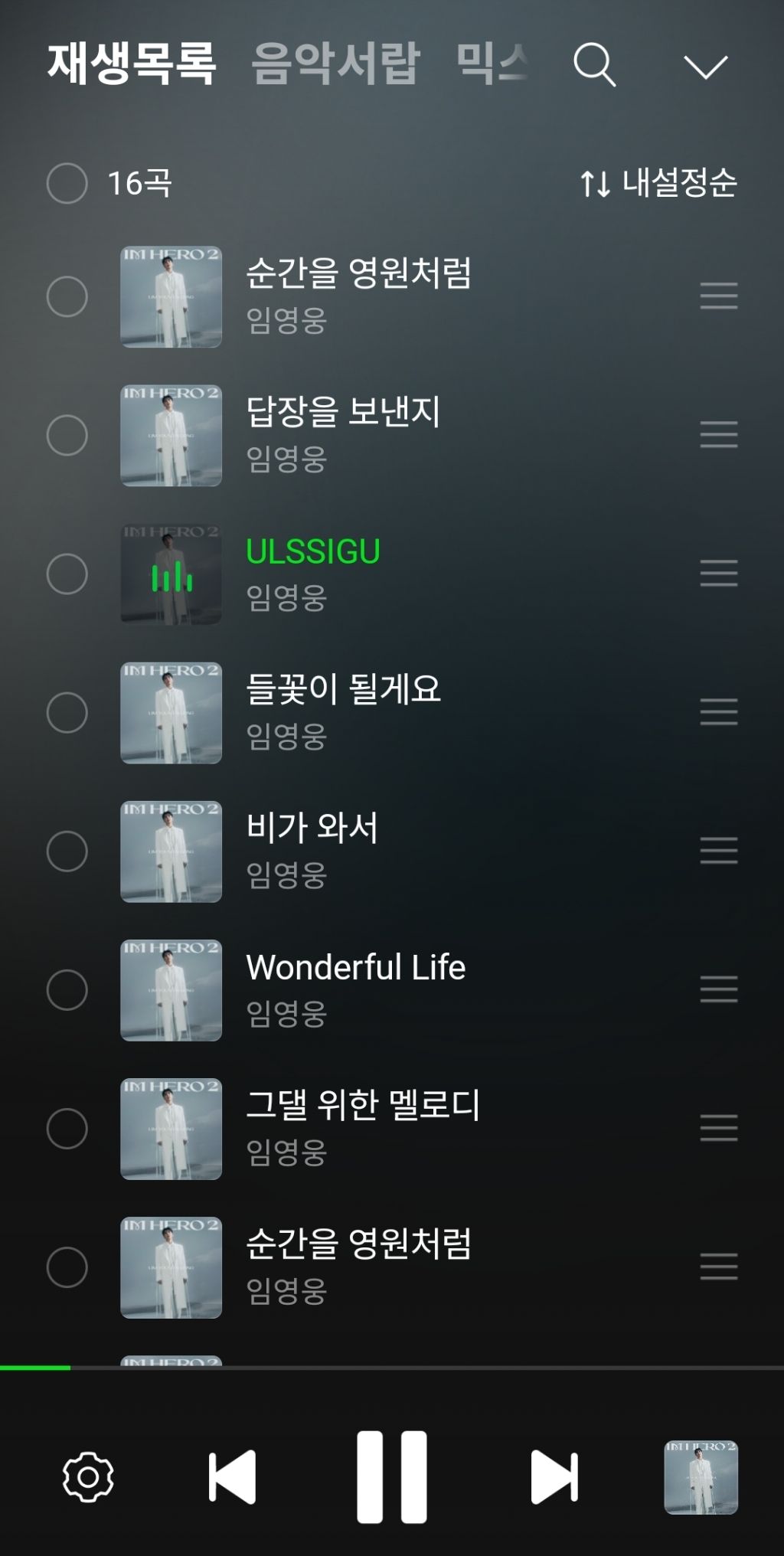Screen dimensions: 784x1556
Task: Open the now-playing album cover
Action: point(701,1477)
